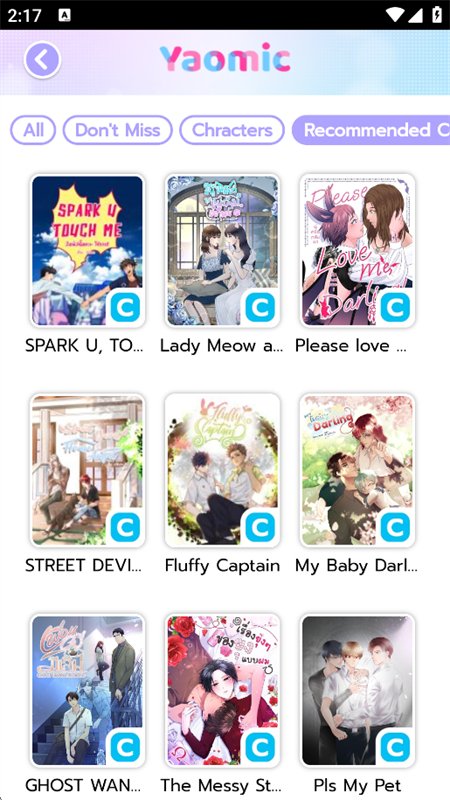450x800 pixels.
Task: Switch to the All filter
Action: point(33,130)
